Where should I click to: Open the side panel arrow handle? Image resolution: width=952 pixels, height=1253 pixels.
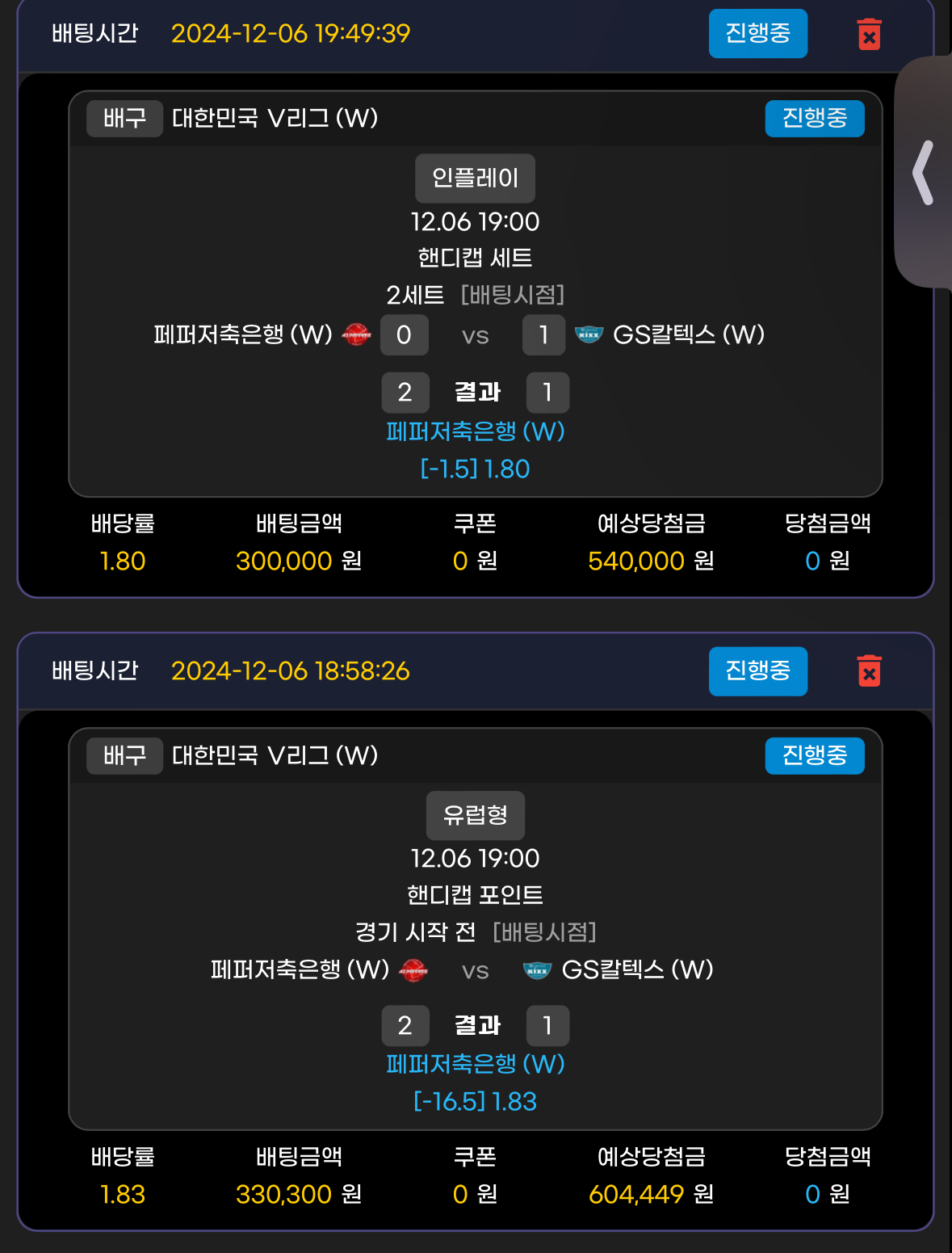coord(924,172)
